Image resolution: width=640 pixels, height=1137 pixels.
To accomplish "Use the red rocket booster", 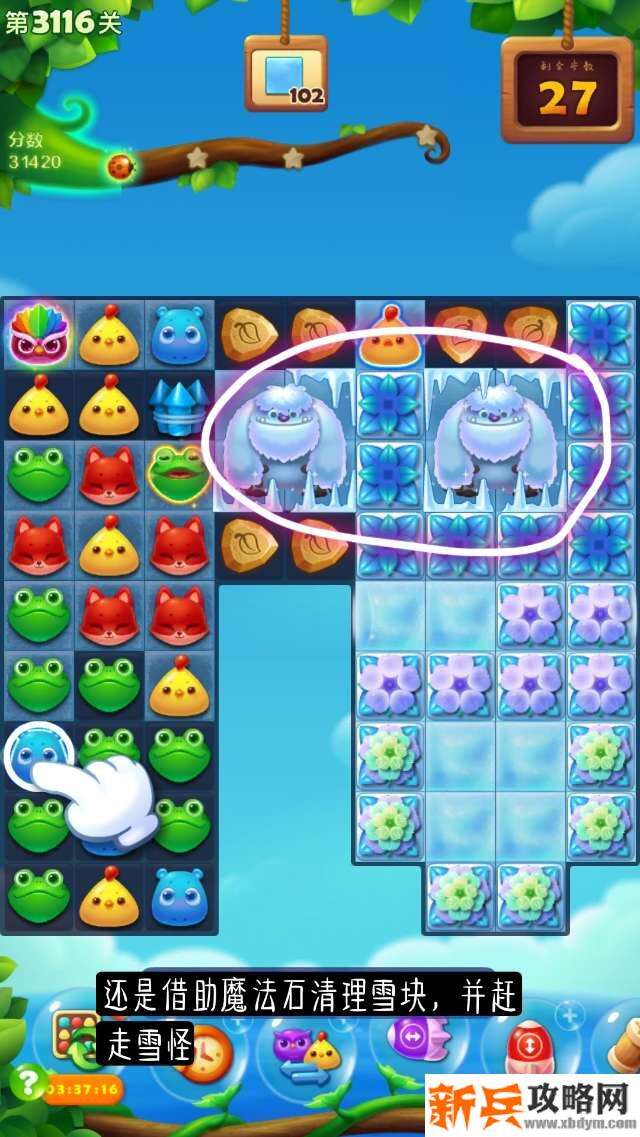I will pos(523,1047).
